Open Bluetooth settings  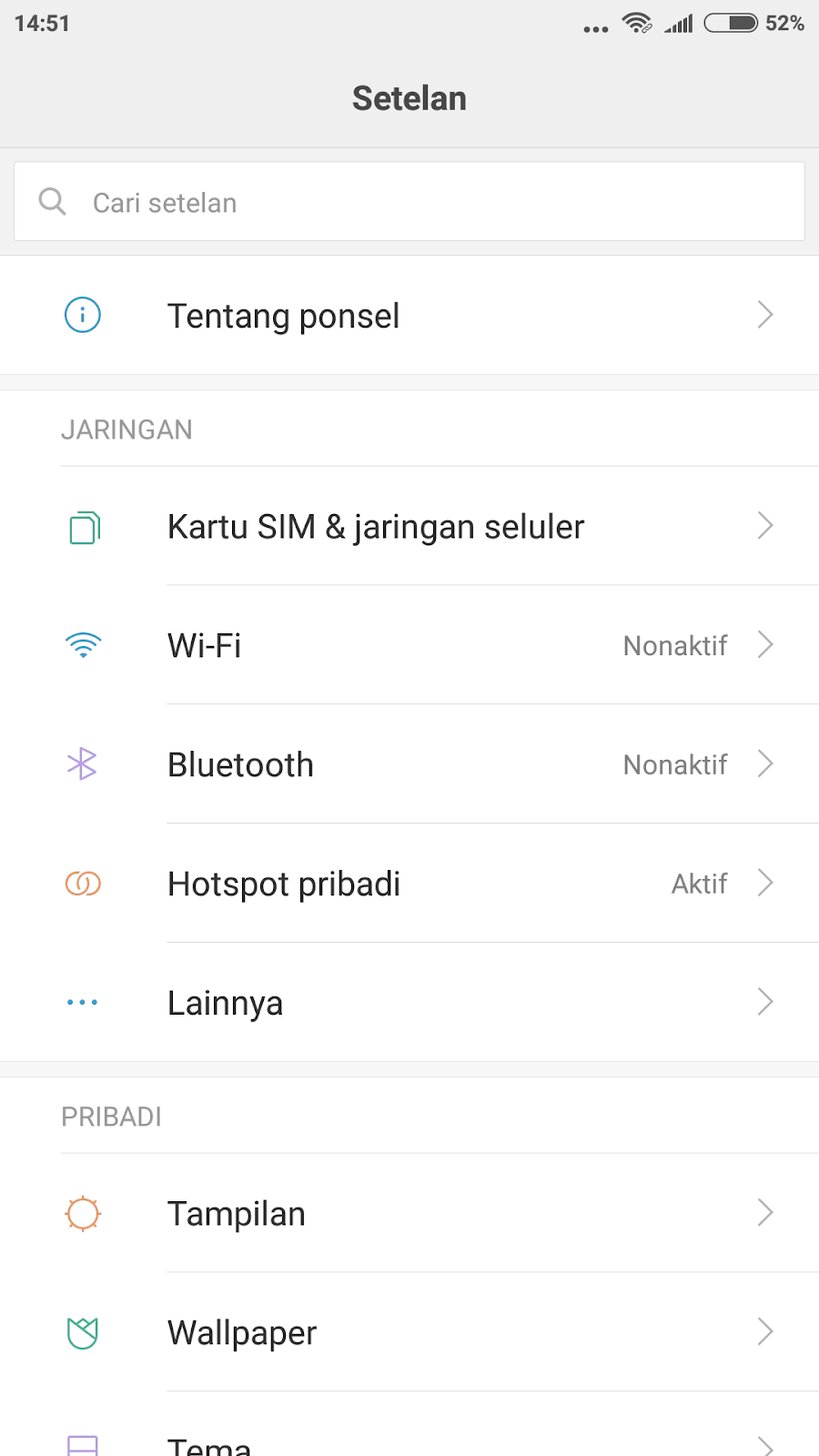pos(409,765)
